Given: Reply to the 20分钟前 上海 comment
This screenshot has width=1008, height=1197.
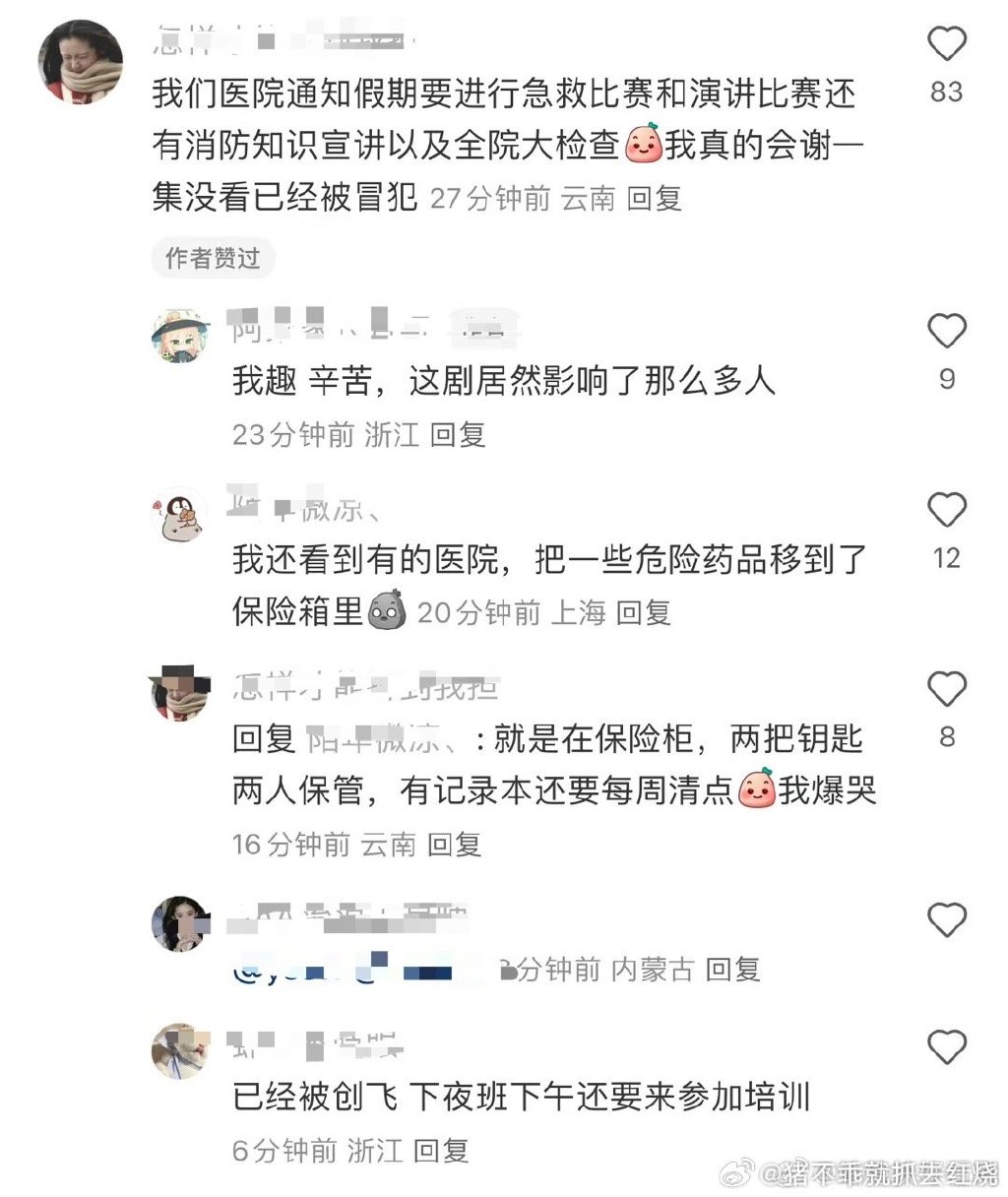Looking at the screenshot, I should 644,612.
